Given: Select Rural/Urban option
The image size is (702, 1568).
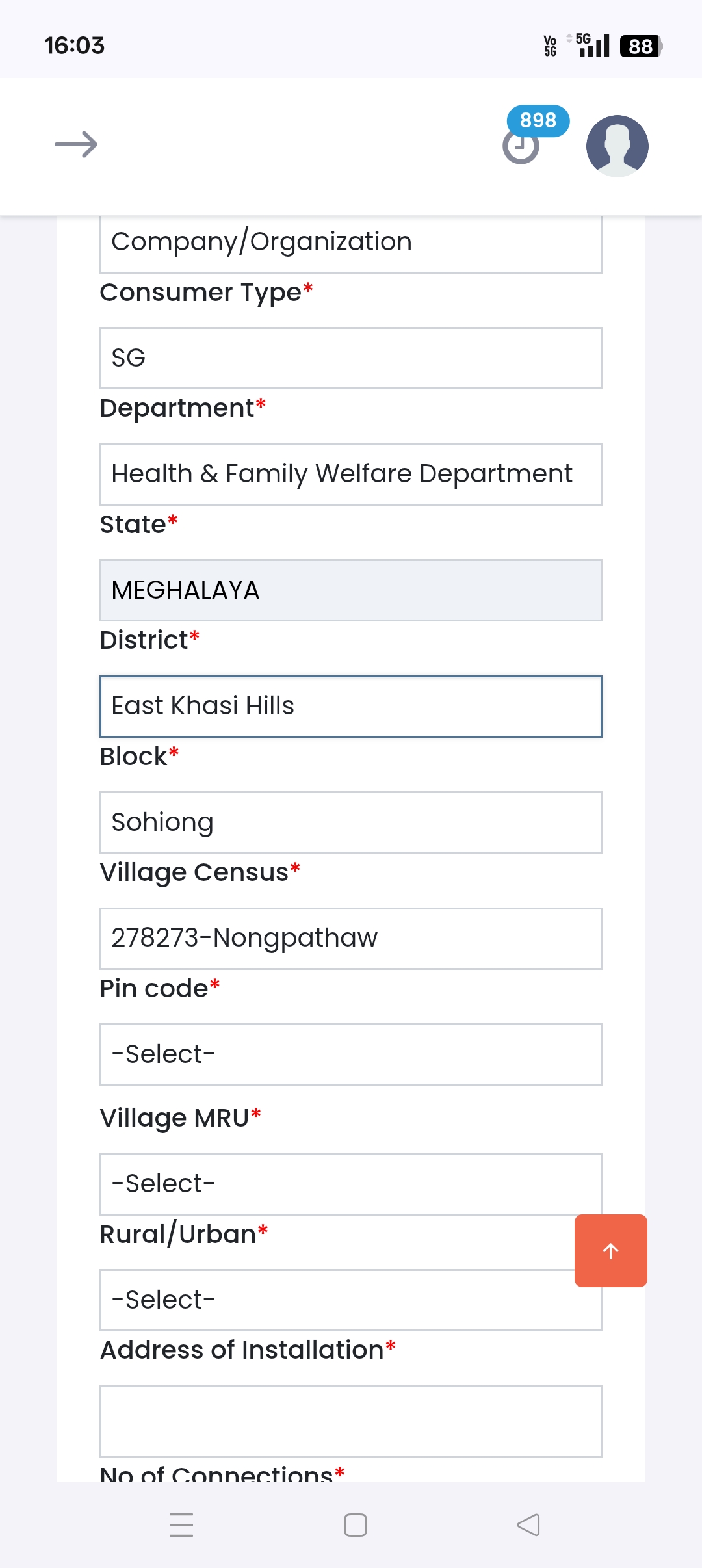Looking at the screenshot, I should [x=351, y=1300].
